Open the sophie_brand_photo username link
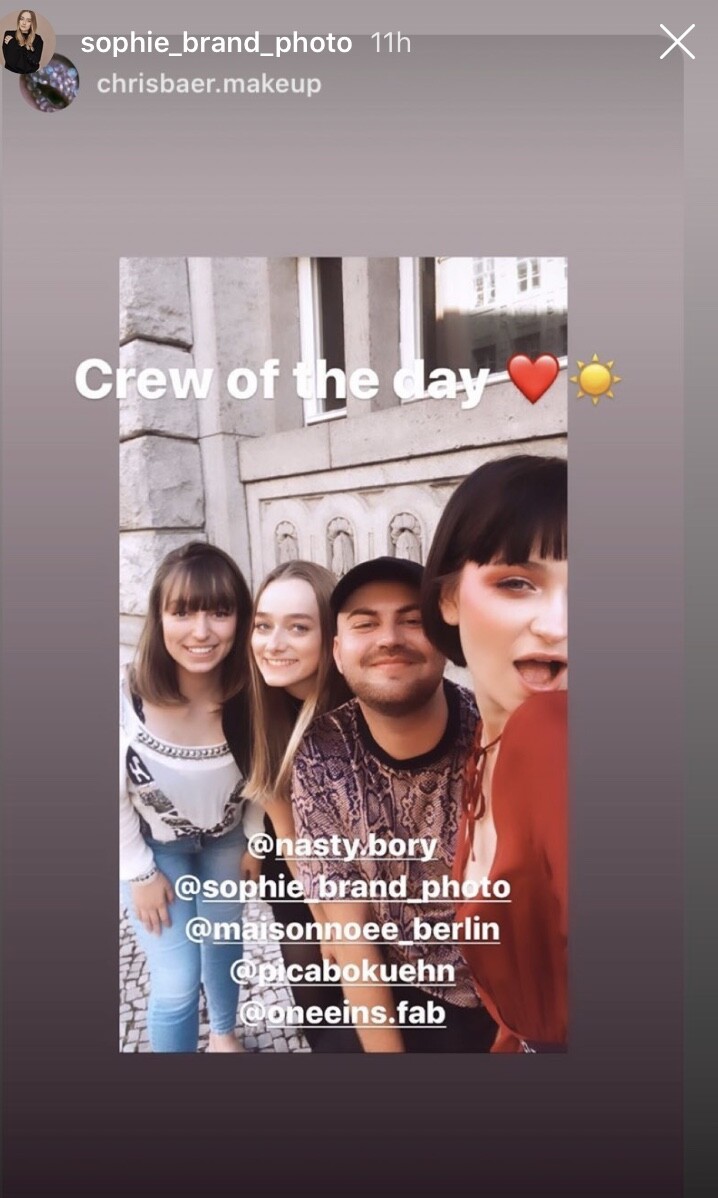Screen dimensions: 718x1198 216,43
